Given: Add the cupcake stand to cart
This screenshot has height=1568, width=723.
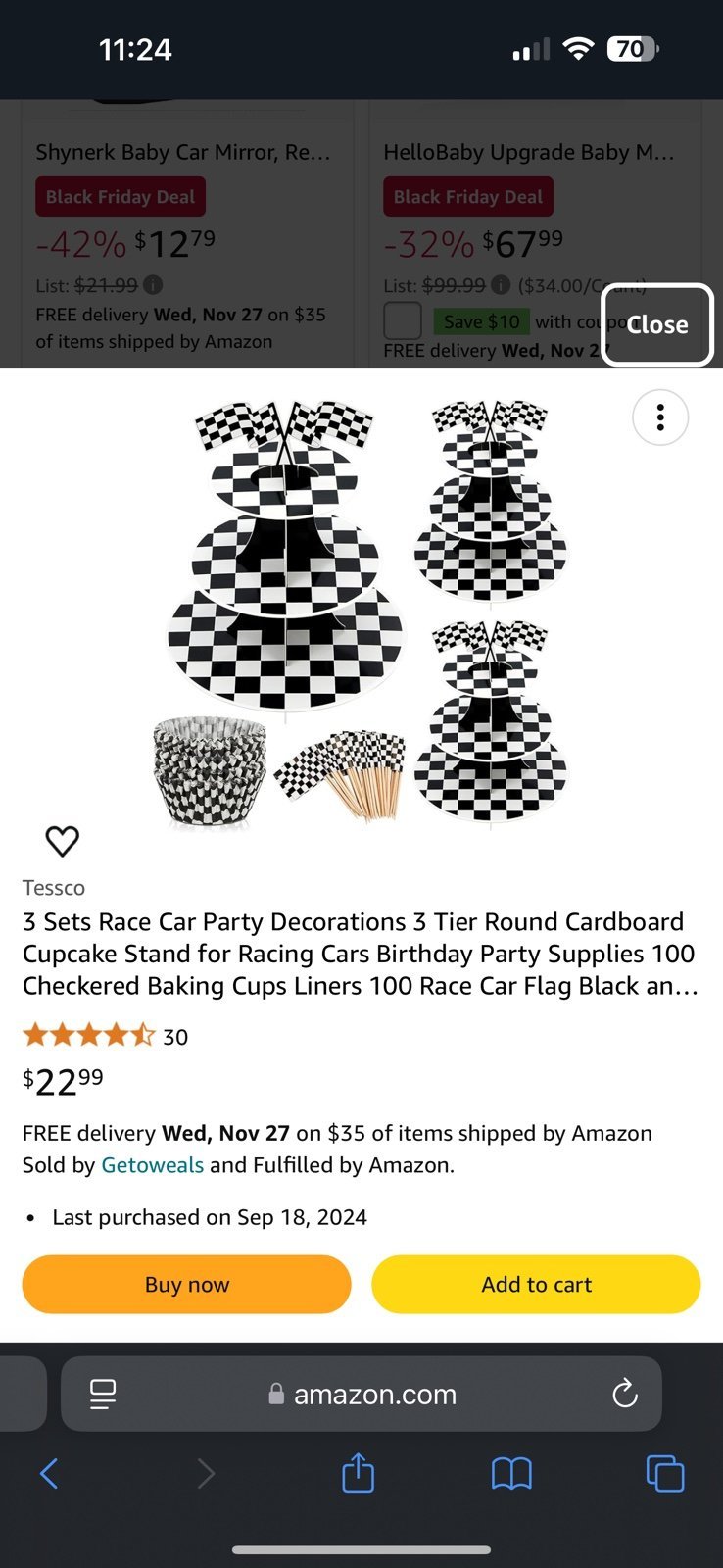Looking at the screenshot, I should (536, 1284).
